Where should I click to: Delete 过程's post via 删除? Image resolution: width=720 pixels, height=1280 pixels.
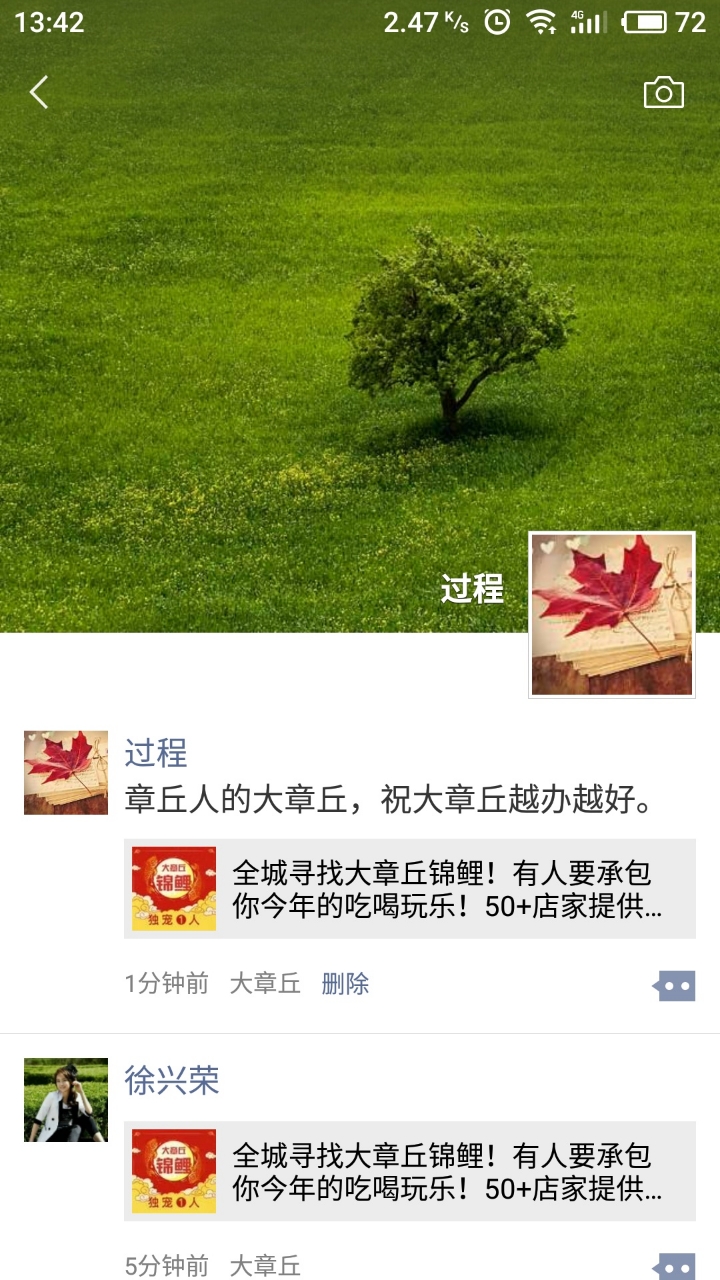(x=345, y=984)
